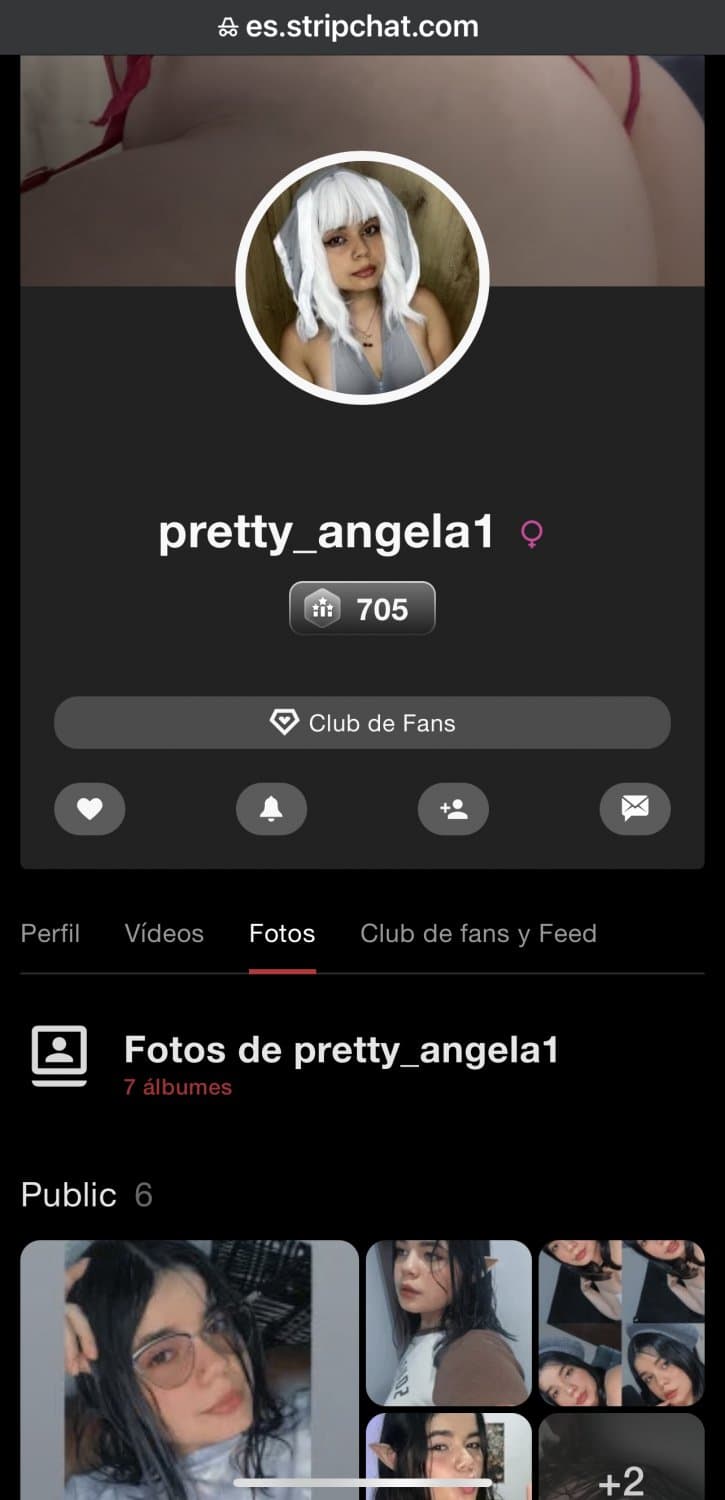Screen dimensions: 725x1500
Task: Open the Public collage photo tile
Action: pyautogui.click(x=621, y=1322)
